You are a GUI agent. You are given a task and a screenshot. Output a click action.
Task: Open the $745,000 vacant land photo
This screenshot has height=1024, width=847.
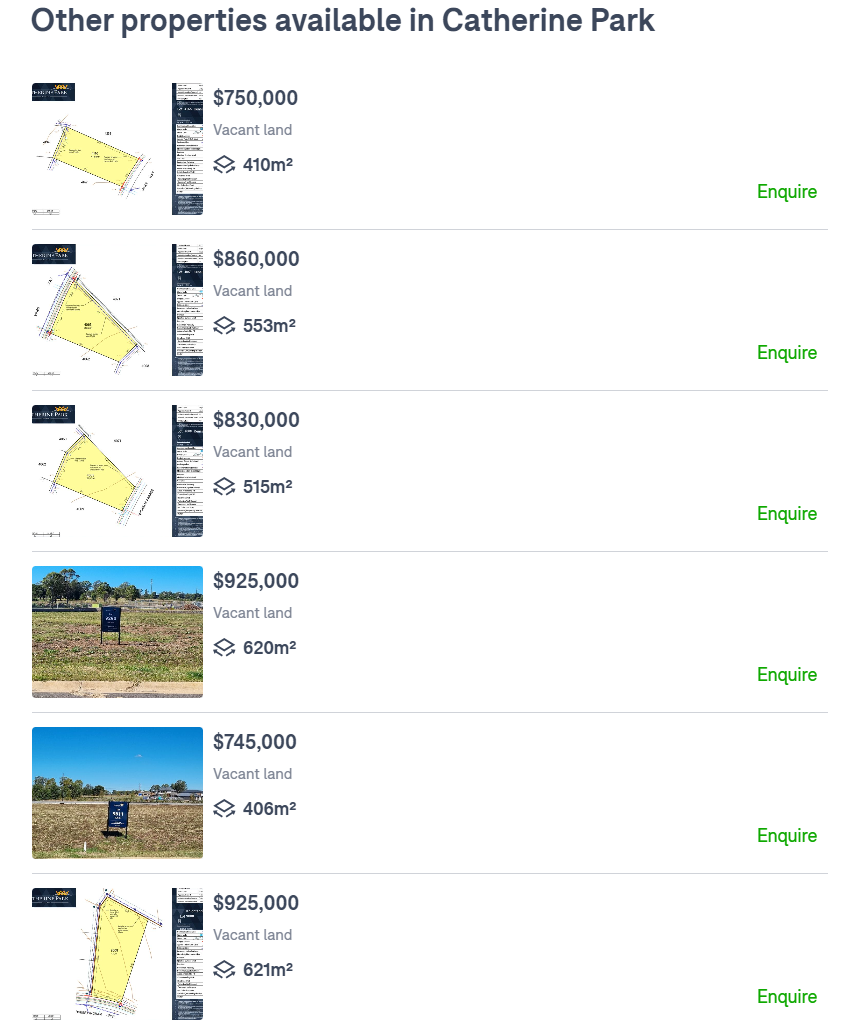(x=117, y=793)
